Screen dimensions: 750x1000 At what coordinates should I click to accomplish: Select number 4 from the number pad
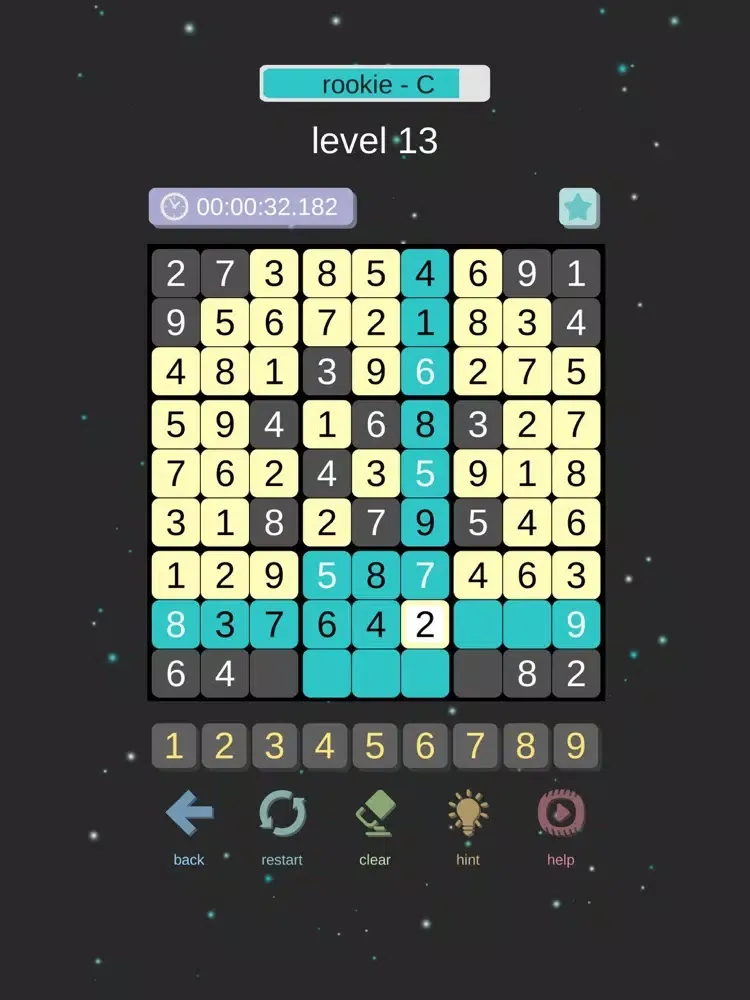(325, 745)
